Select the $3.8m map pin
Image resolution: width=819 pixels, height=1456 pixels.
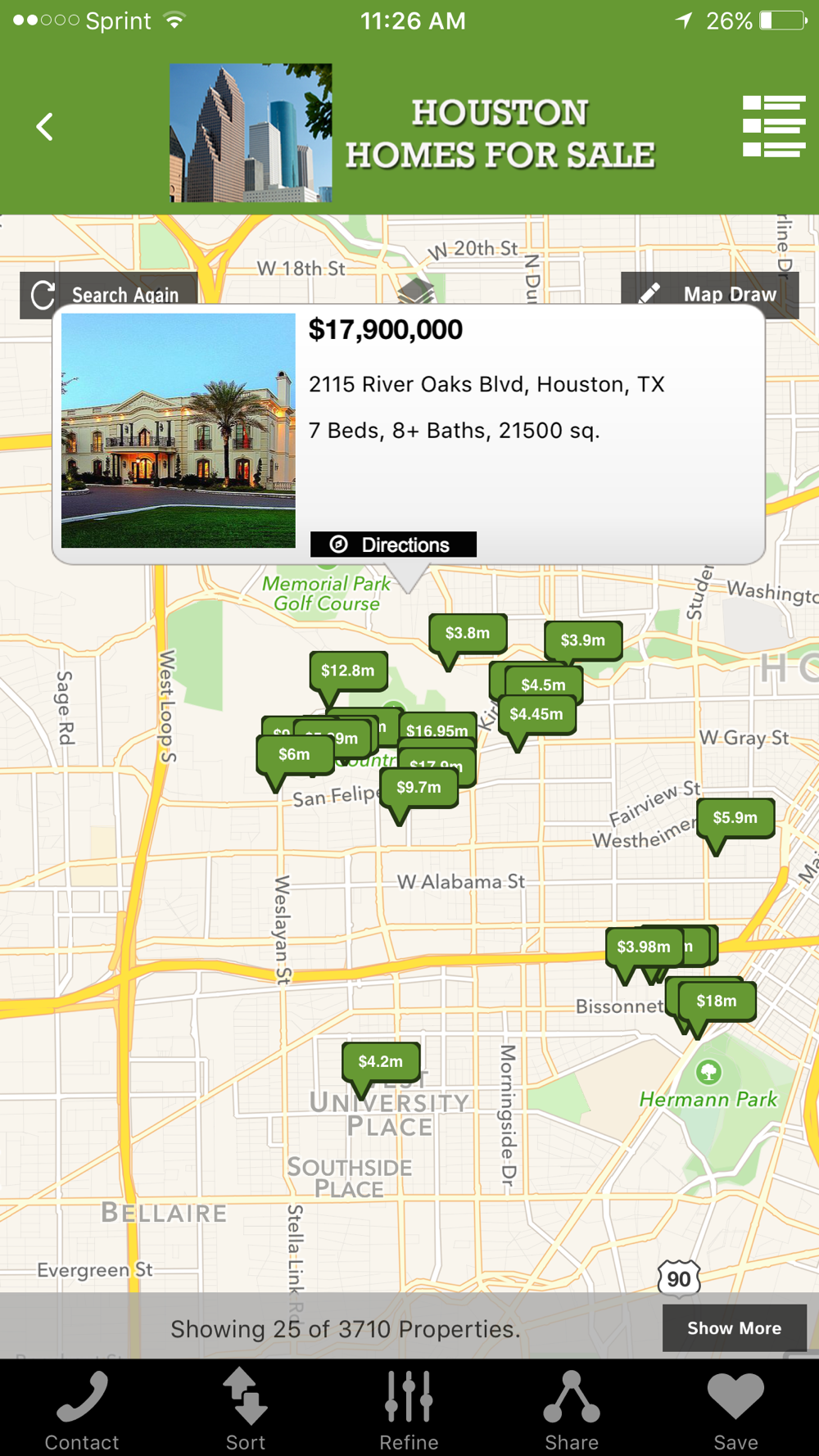click(468, 633)
